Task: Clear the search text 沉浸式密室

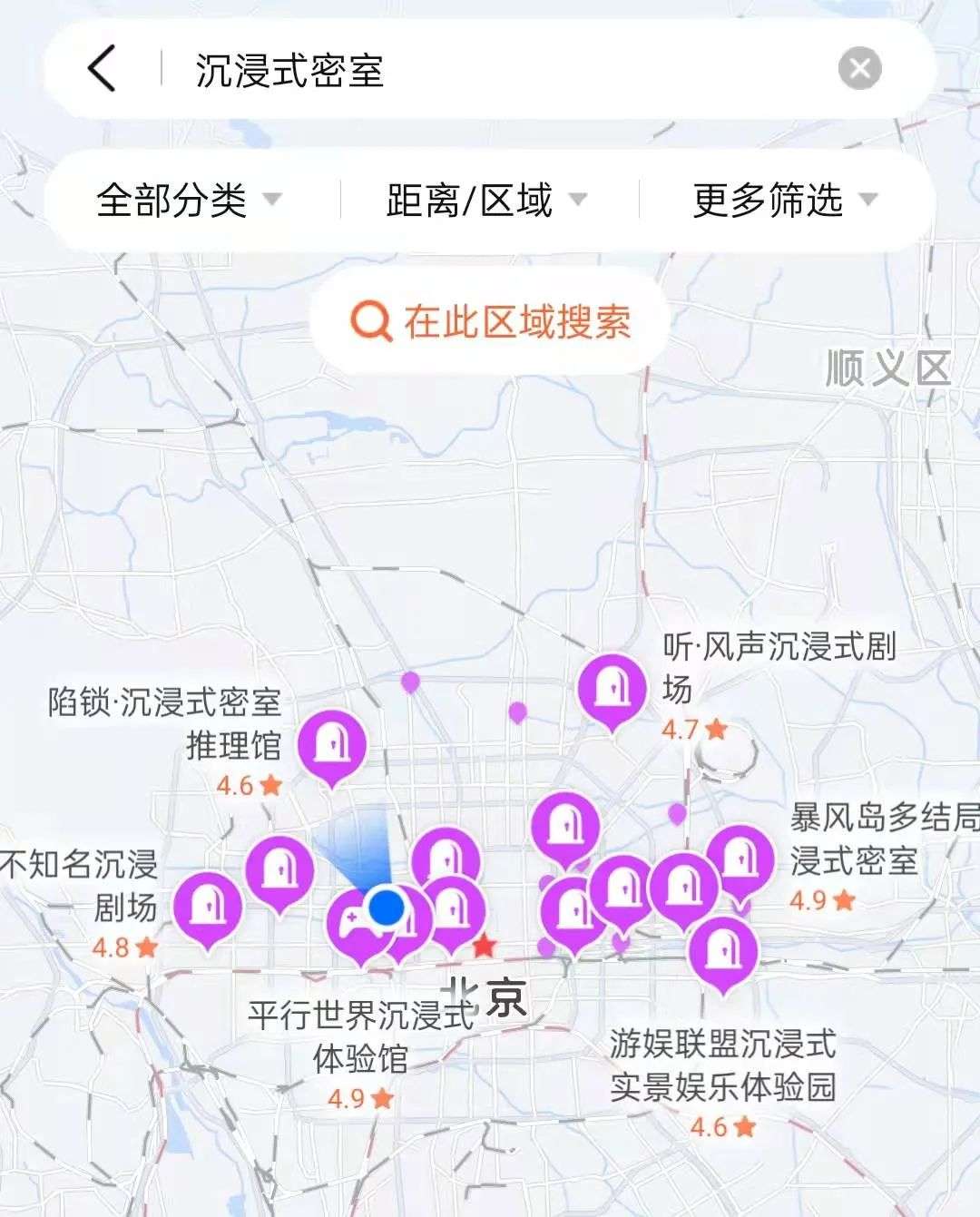Action: coord(859,69)
